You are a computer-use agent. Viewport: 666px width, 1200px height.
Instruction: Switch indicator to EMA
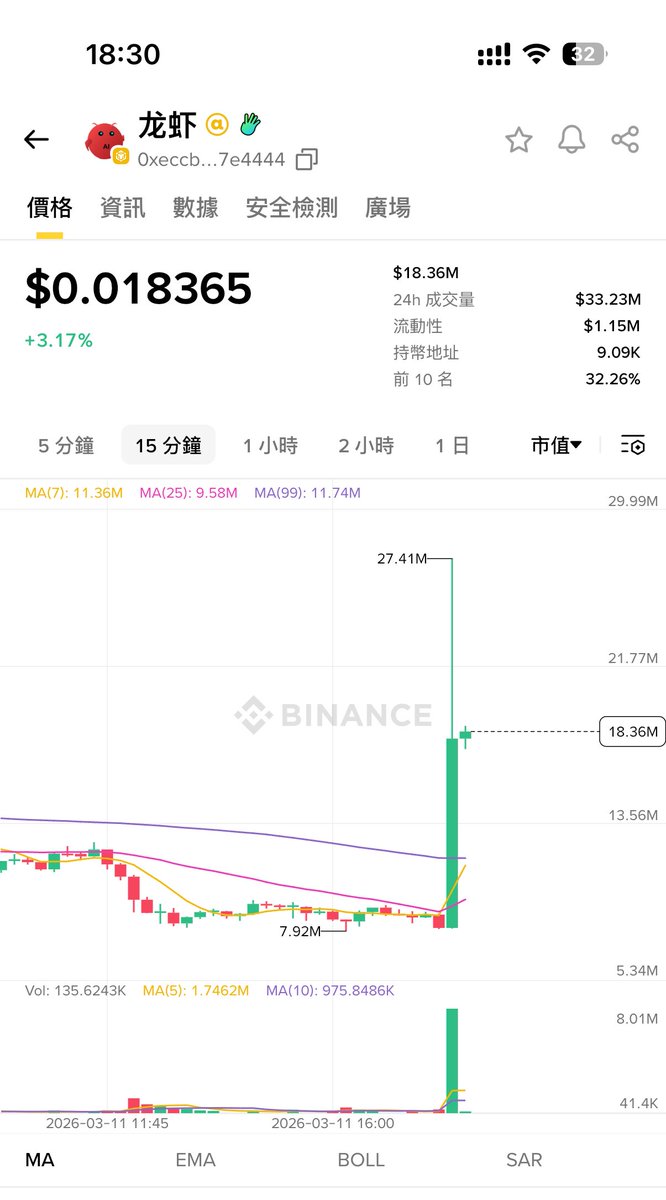click(x=196, y=1160)
